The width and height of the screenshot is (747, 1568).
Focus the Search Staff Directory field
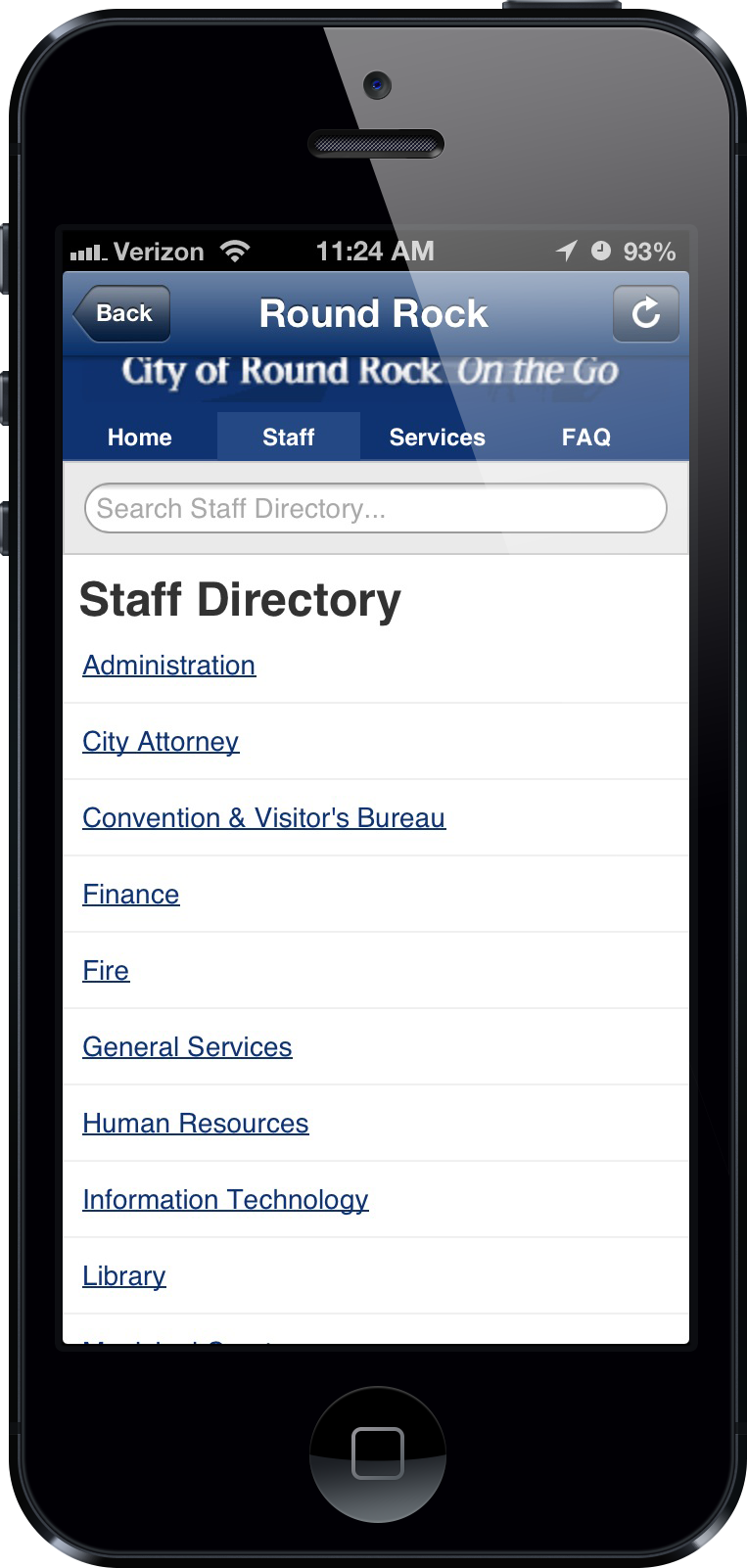click(375, 509)
